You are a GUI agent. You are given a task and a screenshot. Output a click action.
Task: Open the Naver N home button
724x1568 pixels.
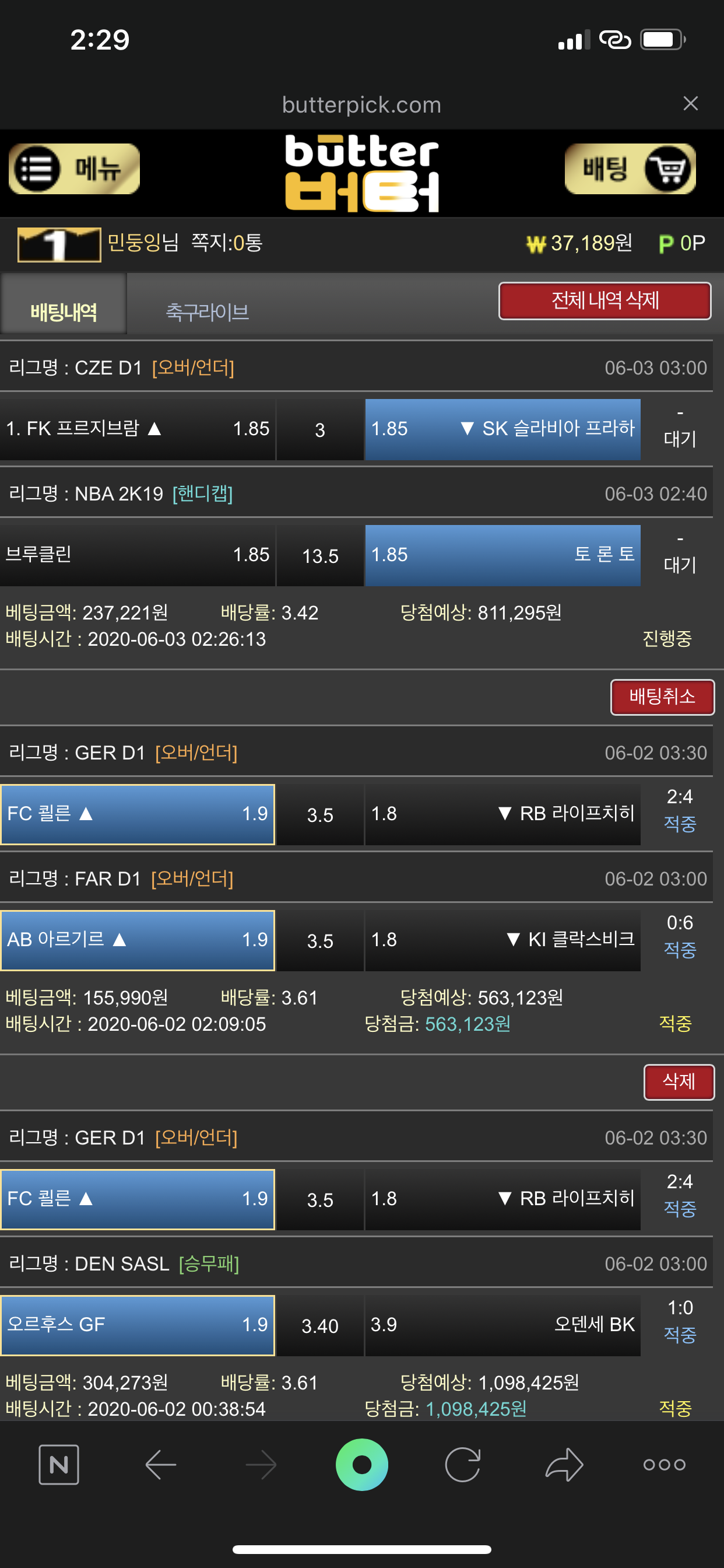59,1464
